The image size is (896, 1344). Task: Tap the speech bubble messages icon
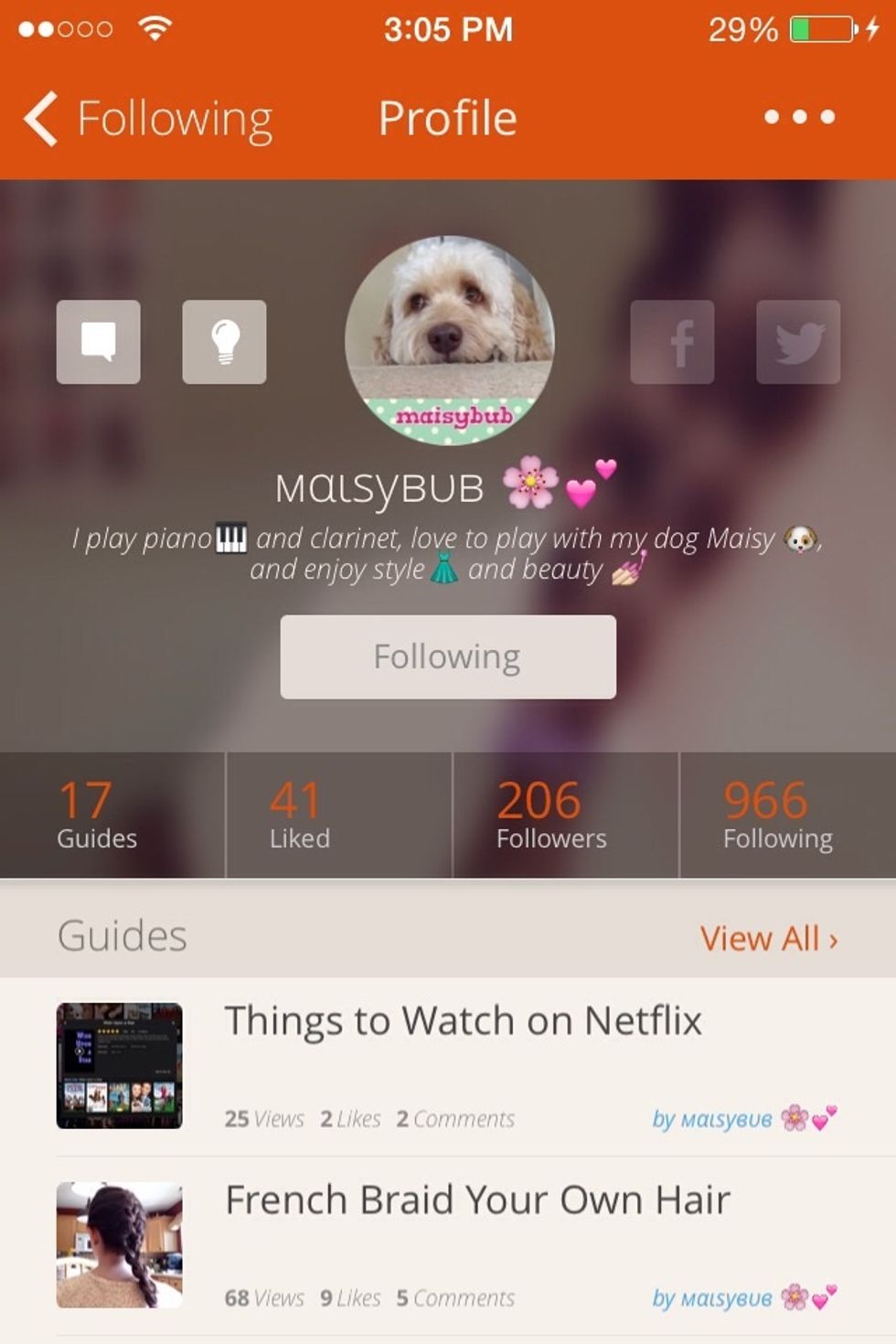[x=98, y=342]
